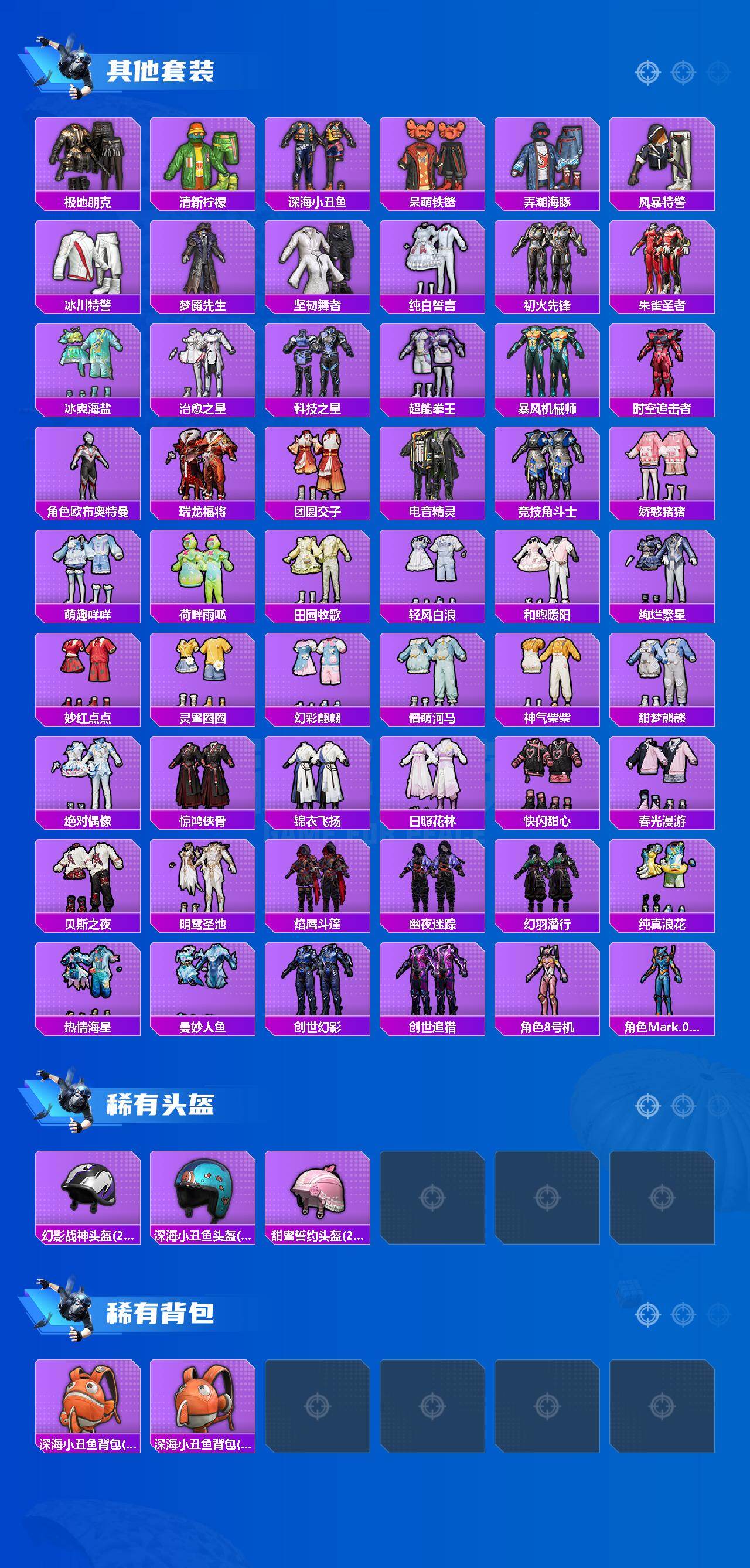
Task: Click the leftmost crosshair icon beside 稀有背包 heading
Action: click(x=647, y=1315)
